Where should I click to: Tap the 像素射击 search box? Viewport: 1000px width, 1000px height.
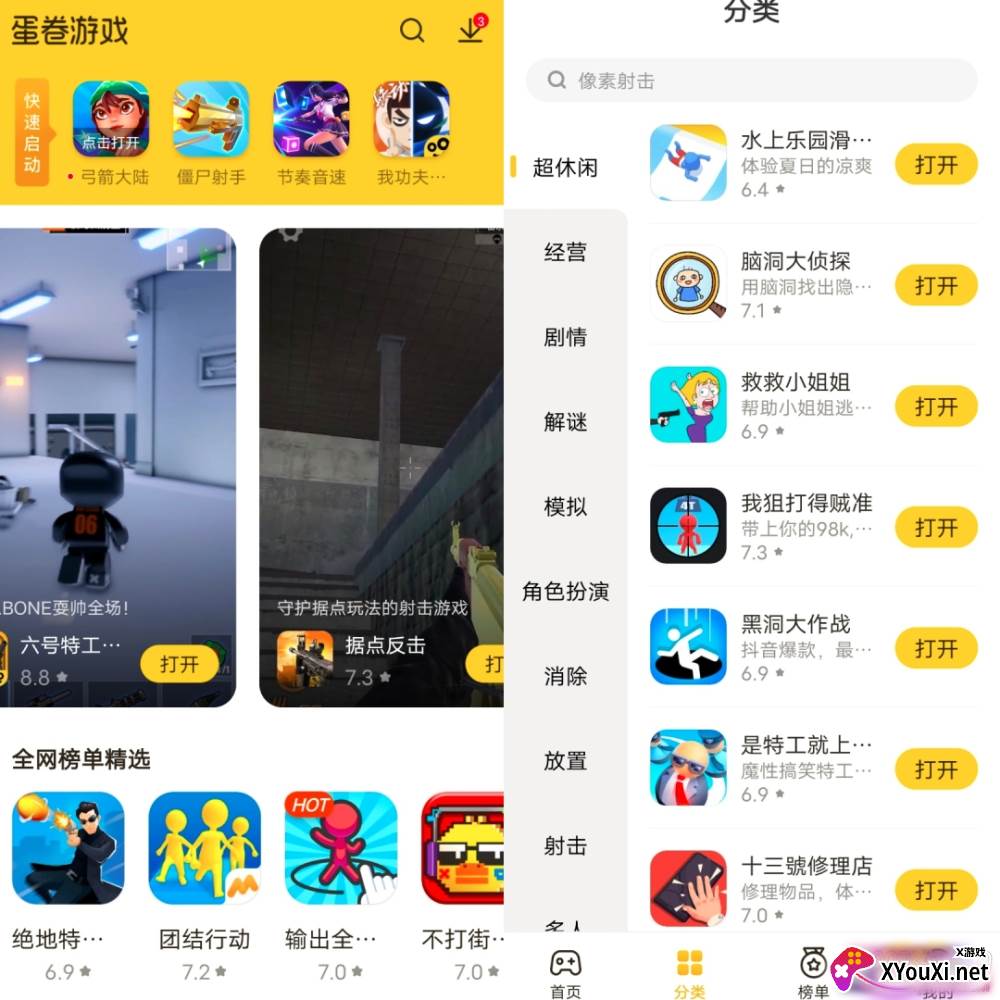tap(750, 81)
